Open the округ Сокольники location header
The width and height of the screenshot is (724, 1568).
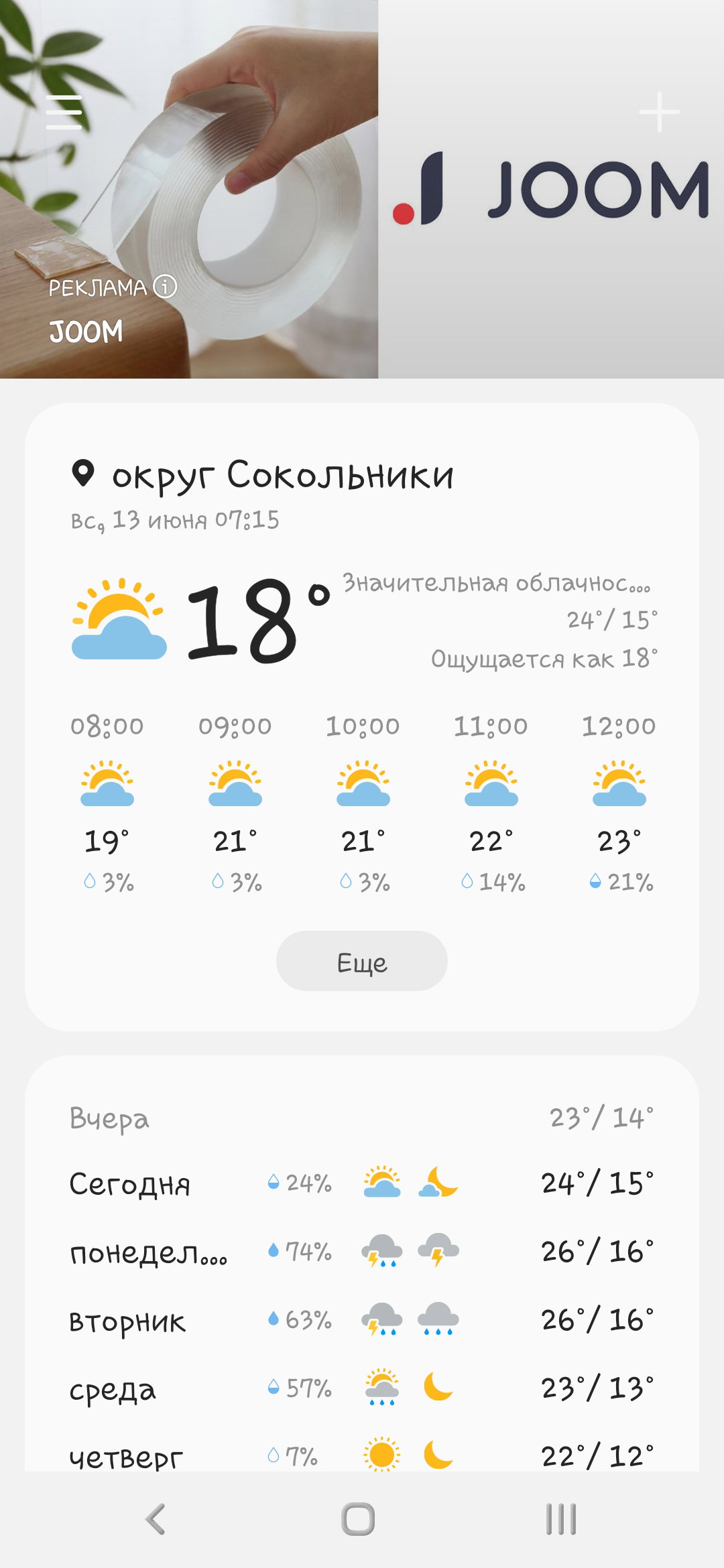click(263, 475)
